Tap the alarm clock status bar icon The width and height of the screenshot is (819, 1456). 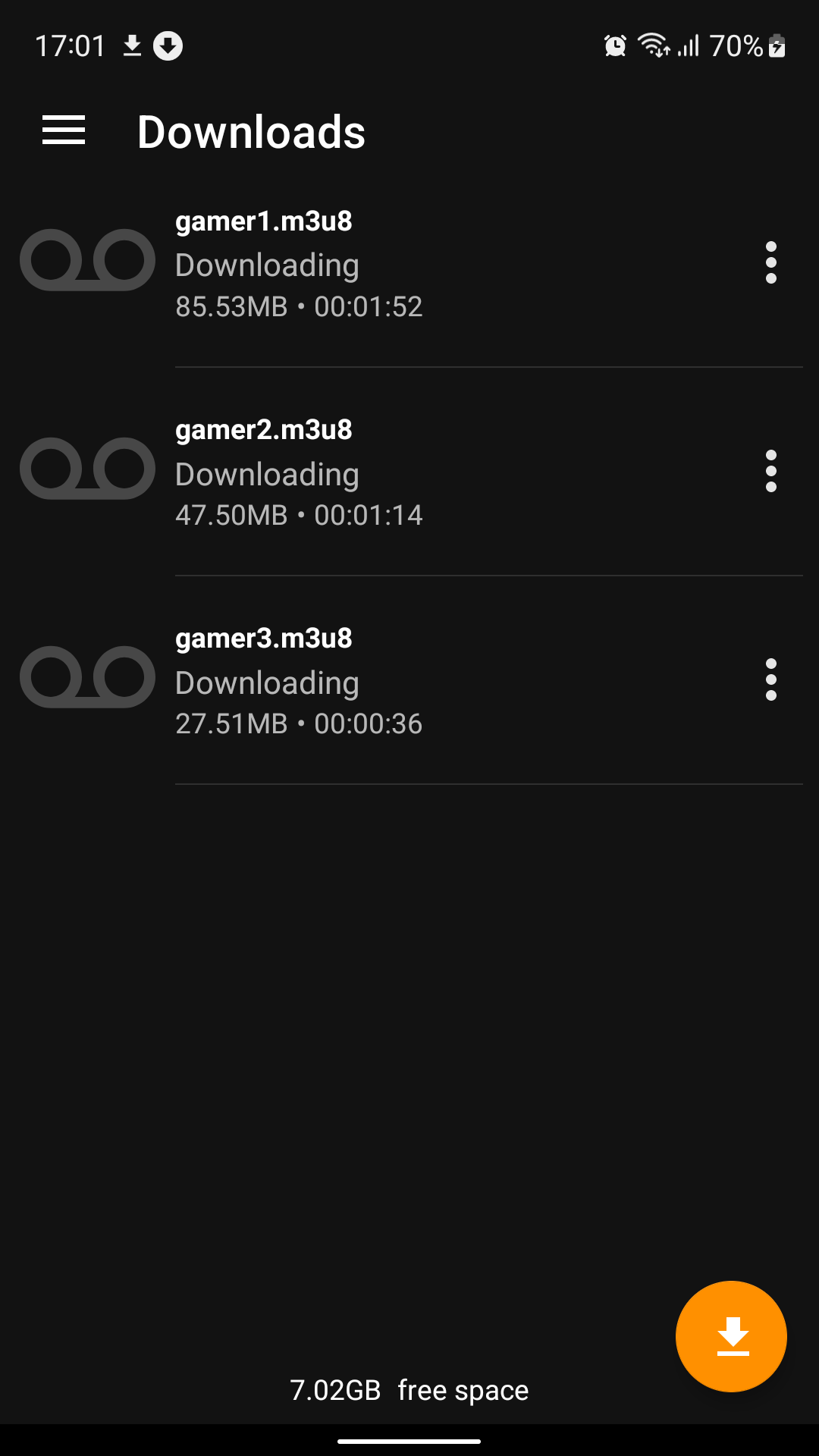pyautogui.click(x=614, y=46)
